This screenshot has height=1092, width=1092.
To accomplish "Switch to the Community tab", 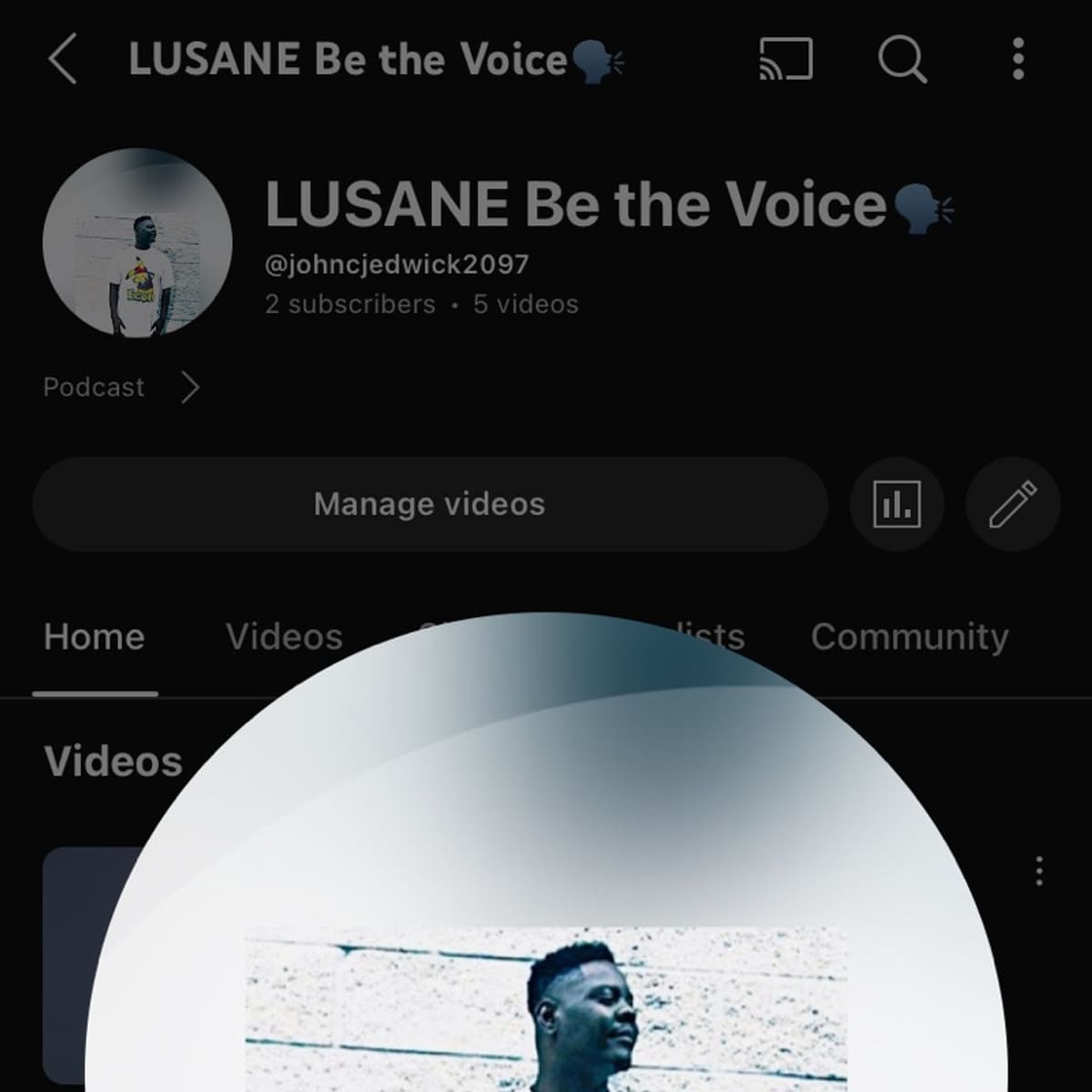I will pyautogui.click(x=909, y=637).
